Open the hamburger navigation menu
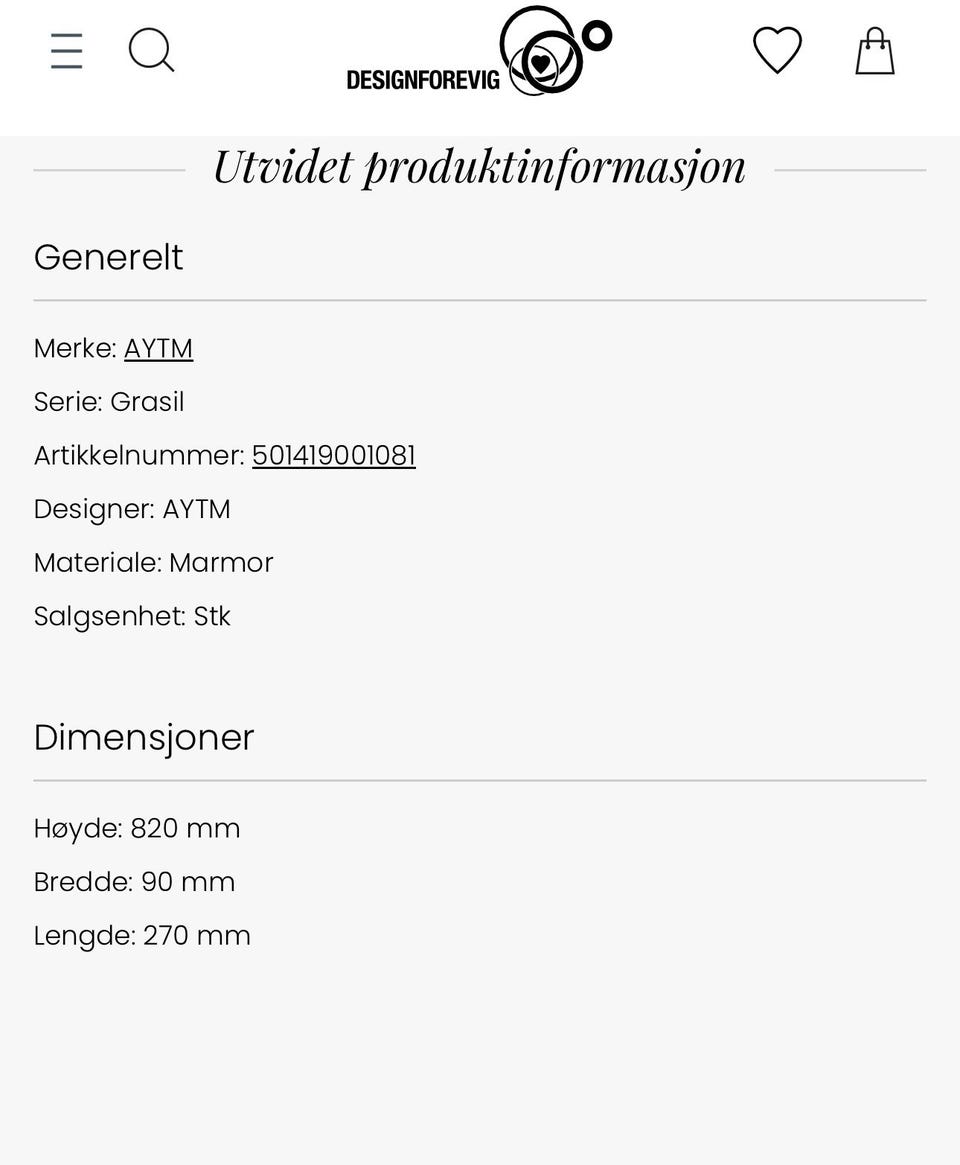The height and width of the screenshot is (1165, 960). [66, 50]
